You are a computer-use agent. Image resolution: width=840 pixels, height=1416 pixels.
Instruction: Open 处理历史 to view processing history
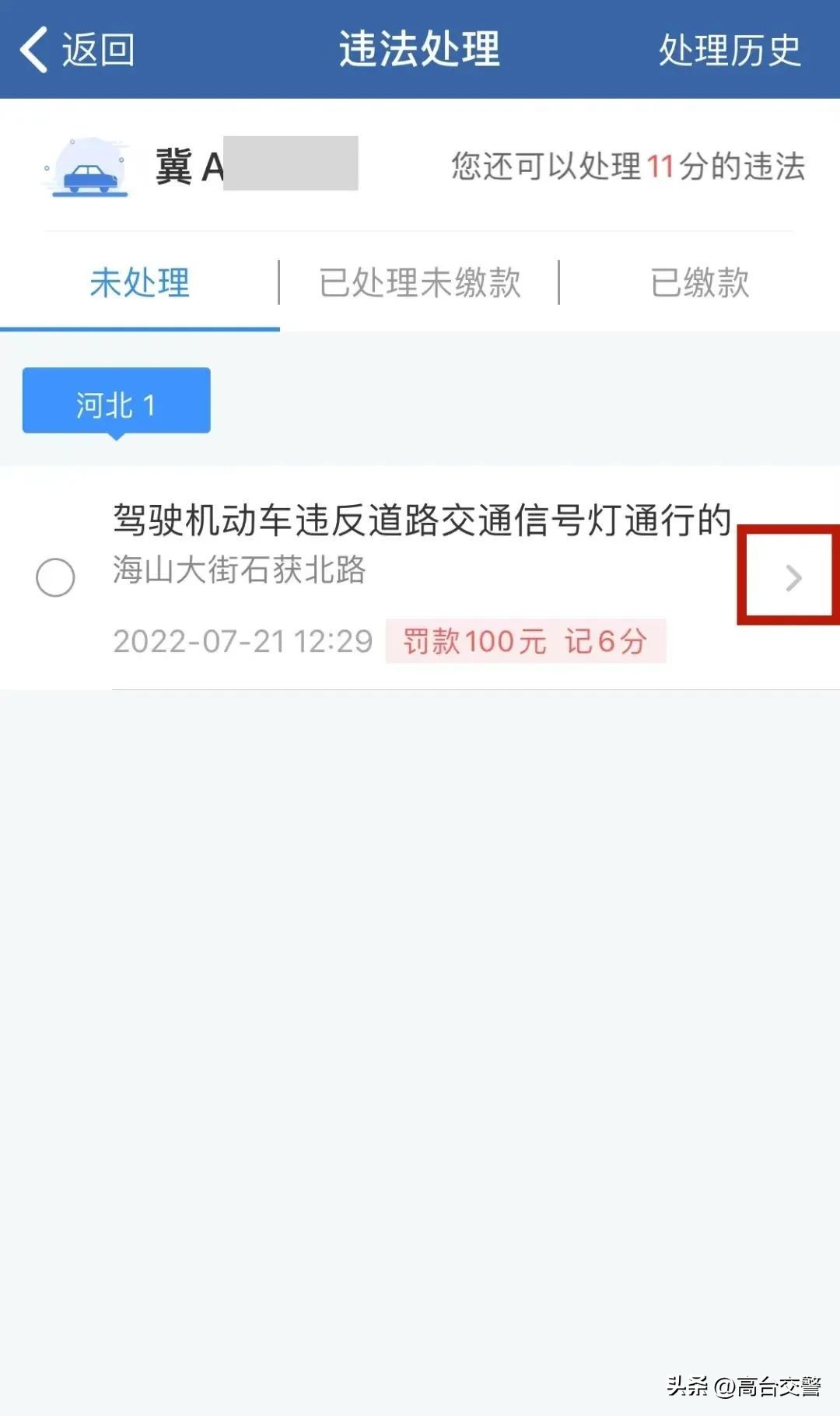[730, 49]
